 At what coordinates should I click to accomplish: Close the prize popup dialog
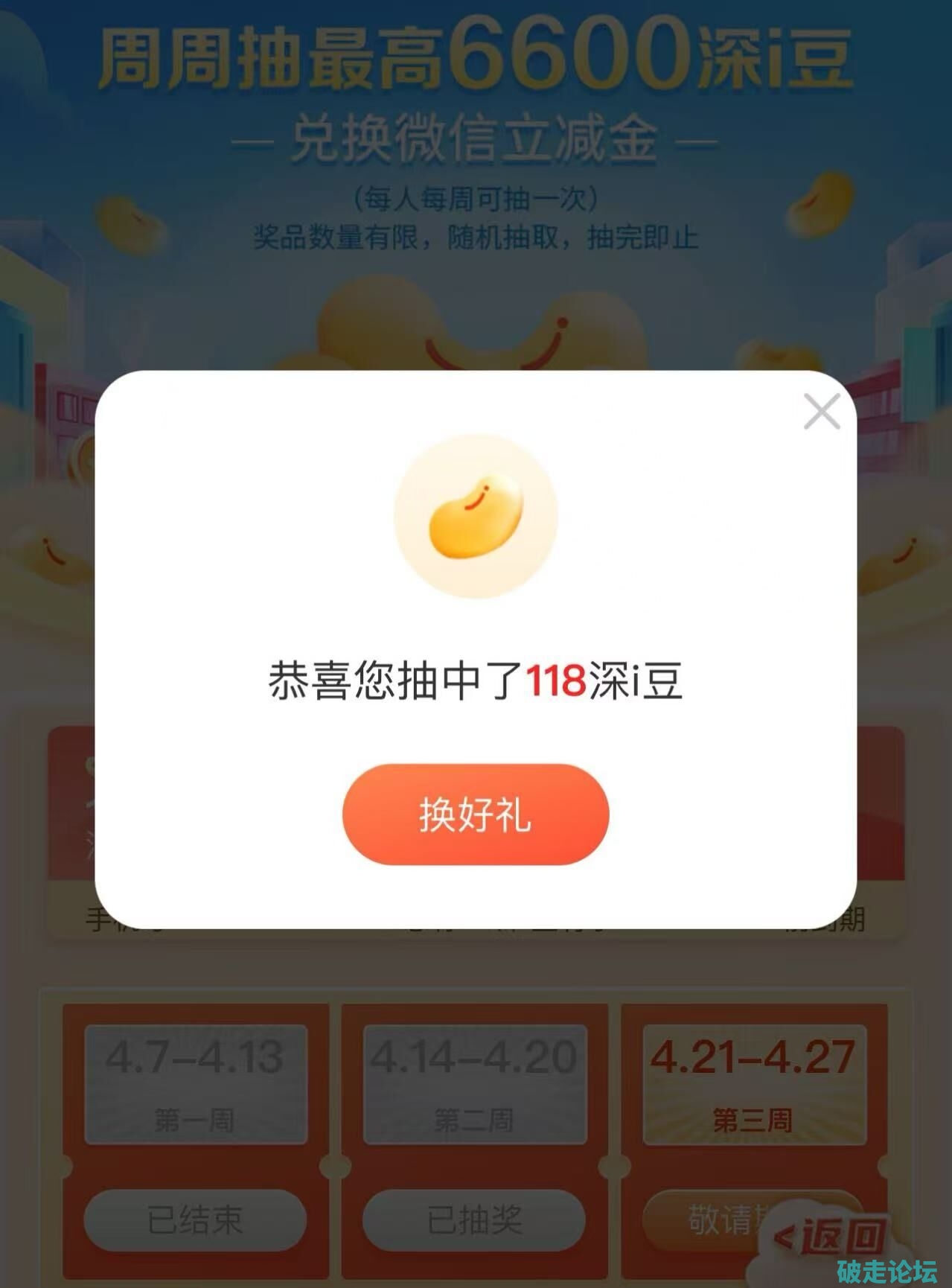click(822, 412)
